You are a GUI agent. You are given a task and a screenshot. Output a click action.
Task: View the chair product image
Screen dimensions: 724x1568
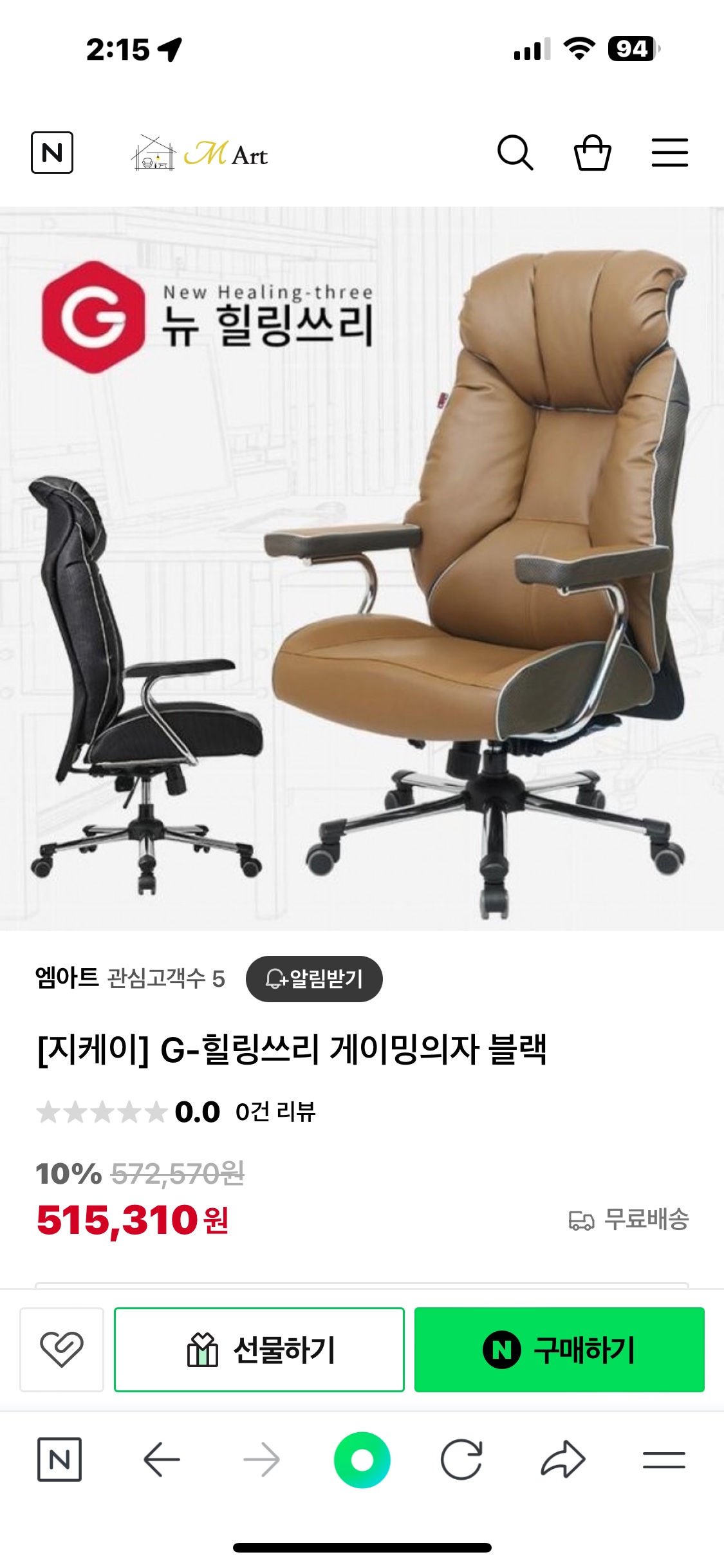[362, 568]
